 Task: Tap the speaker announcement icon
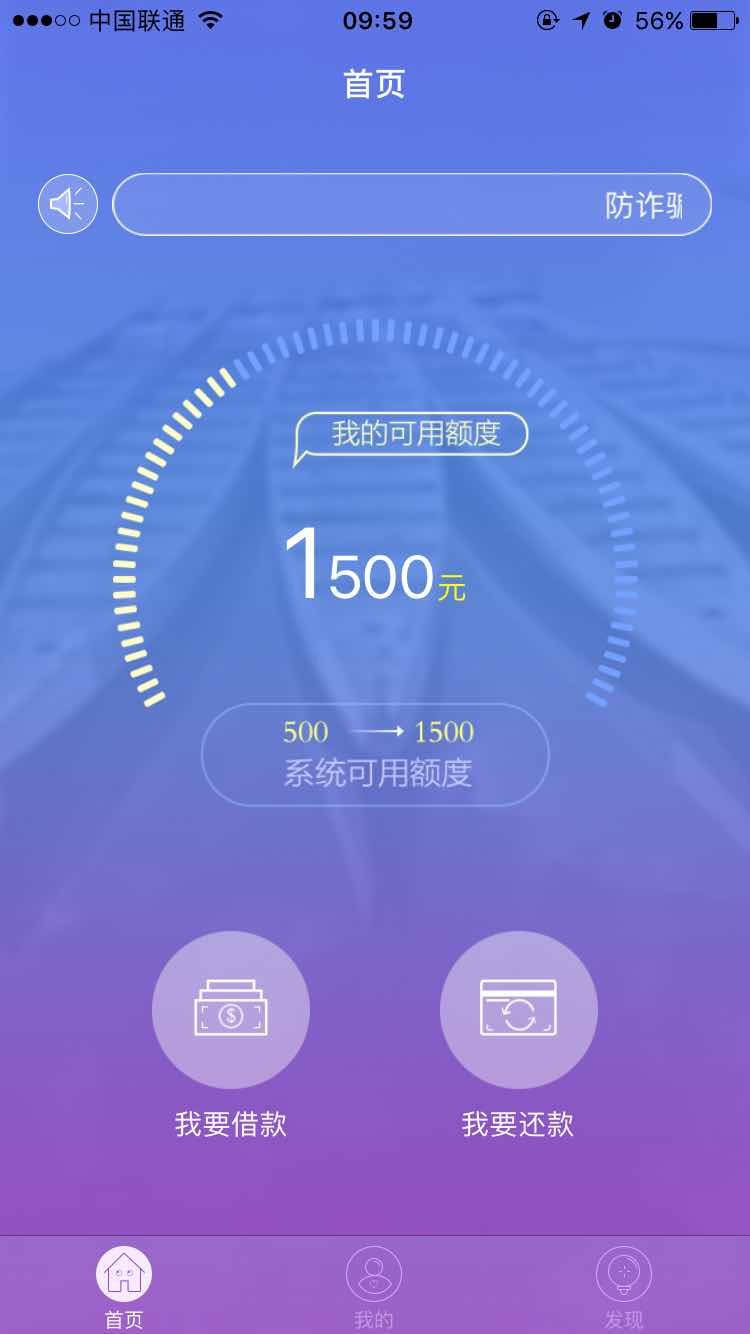tap(68, 204)
